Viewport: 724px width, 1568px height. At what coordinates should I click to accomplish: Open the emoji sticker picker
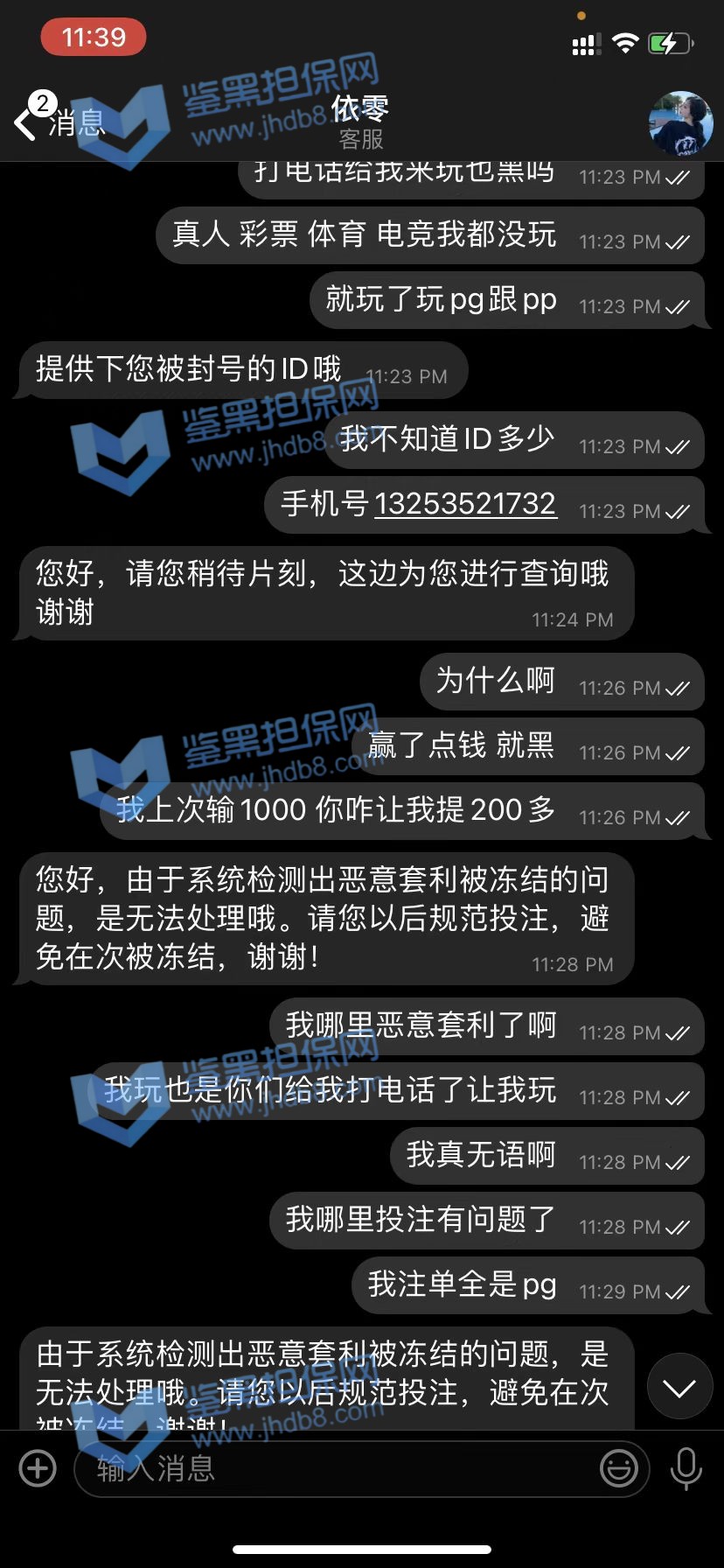point(618,1469)
